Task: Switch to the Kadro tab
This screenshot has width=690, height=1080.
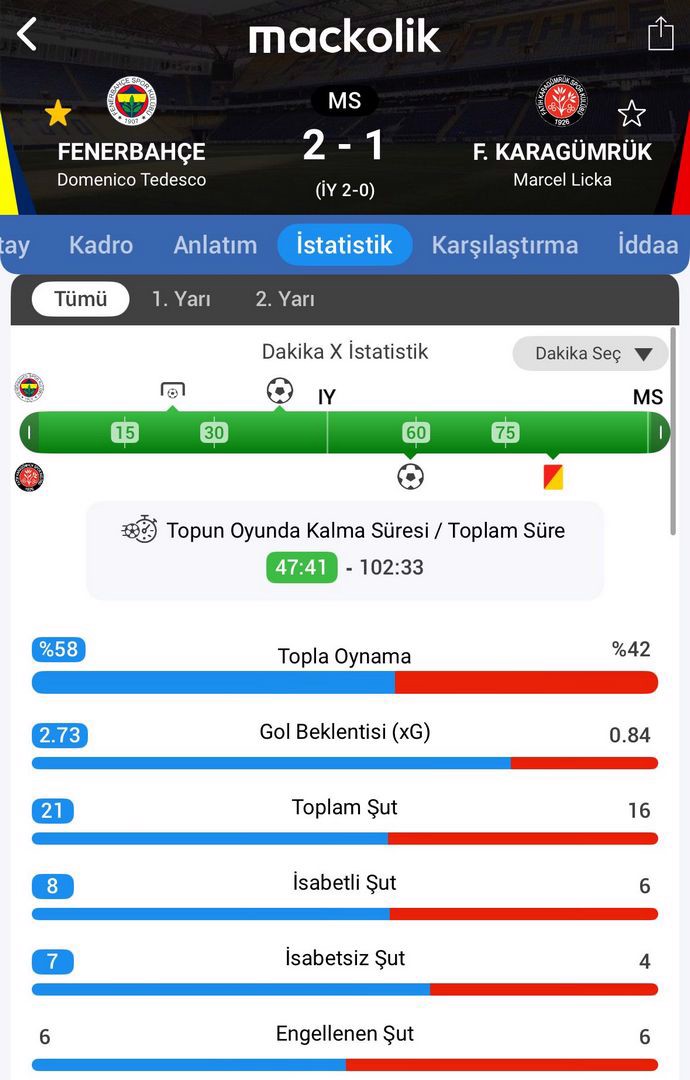Action: point(101,245)
